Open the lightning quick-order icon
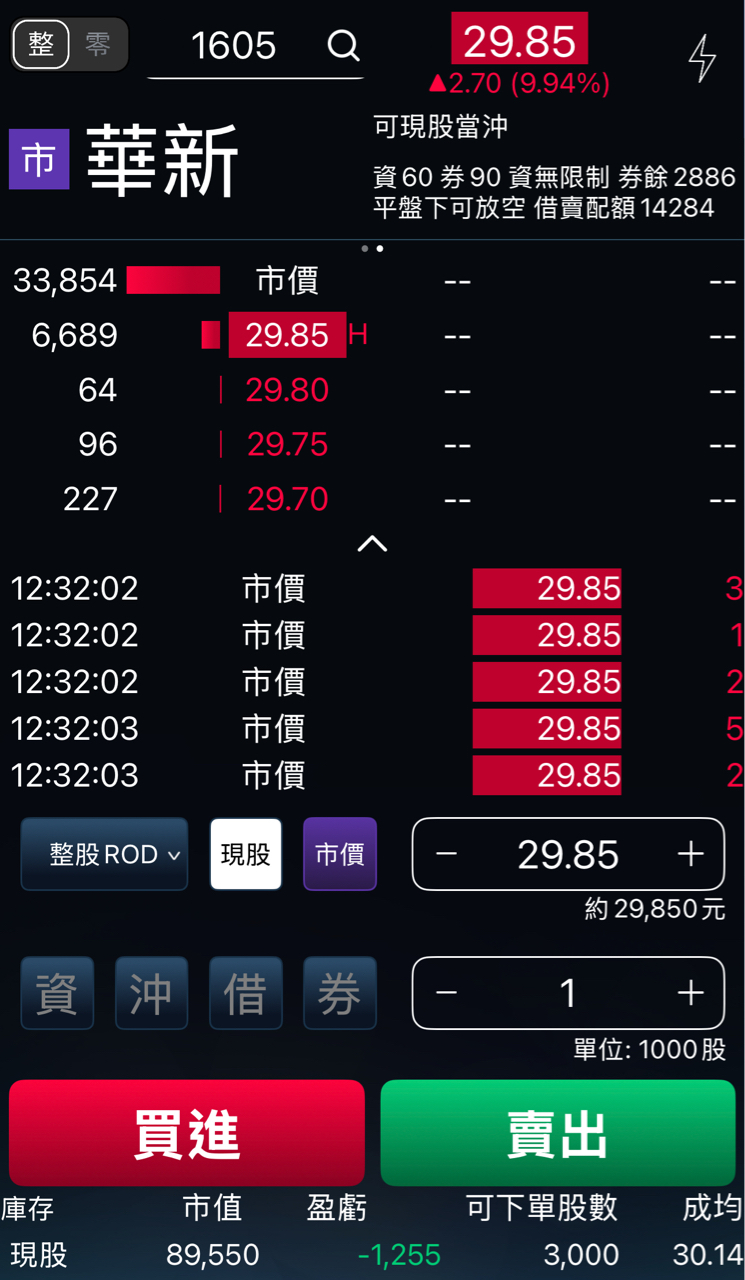 [x=702, y=57]
